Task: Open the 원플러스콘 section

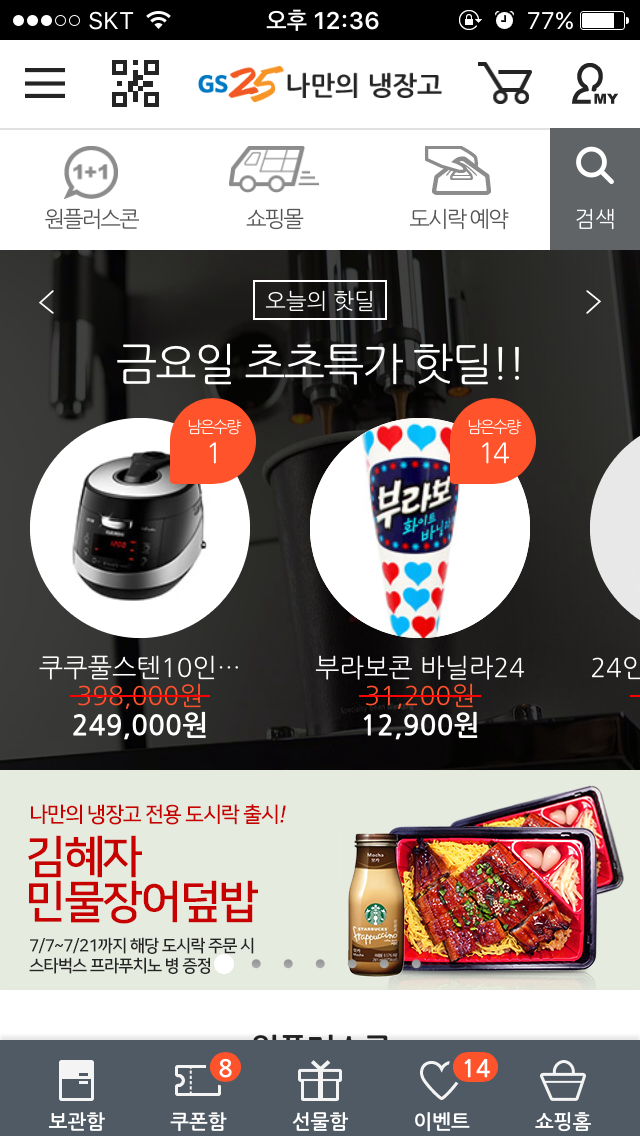Action: click(x=92, y=189)
